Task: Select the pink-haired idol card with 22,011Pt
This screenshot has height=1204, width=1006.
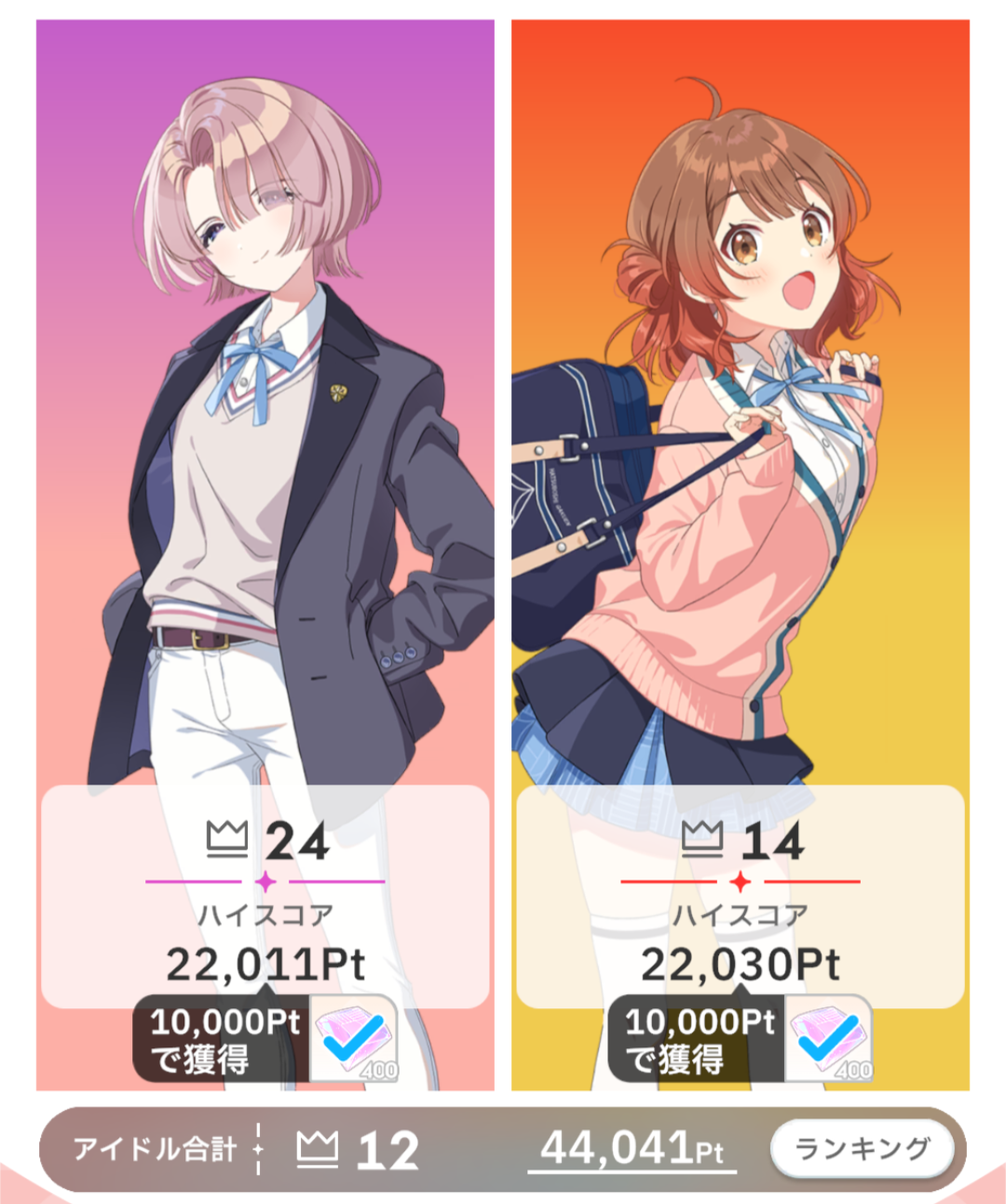Action: (x=265, y=466)
